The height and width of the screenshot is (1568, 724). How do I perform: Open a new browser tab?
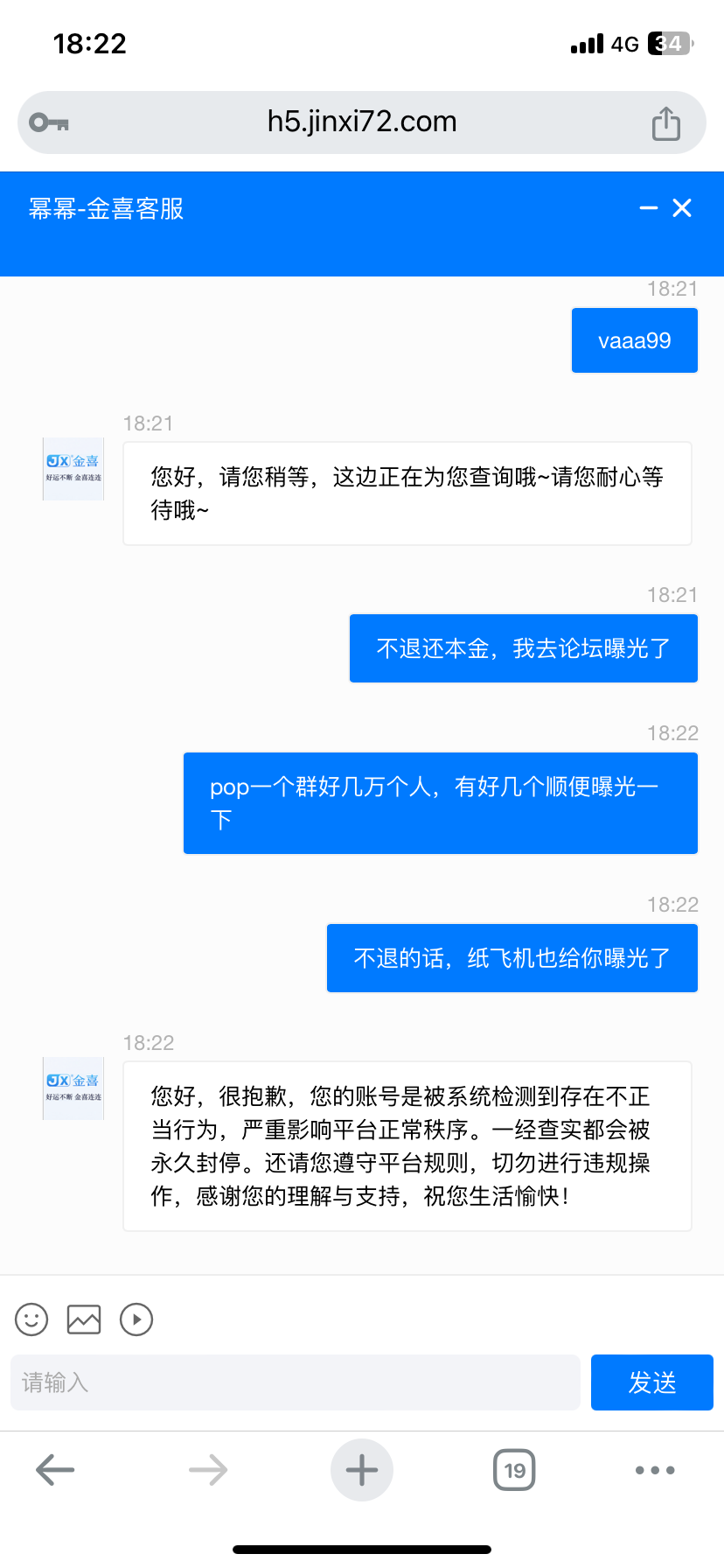tap(362, 1470)
